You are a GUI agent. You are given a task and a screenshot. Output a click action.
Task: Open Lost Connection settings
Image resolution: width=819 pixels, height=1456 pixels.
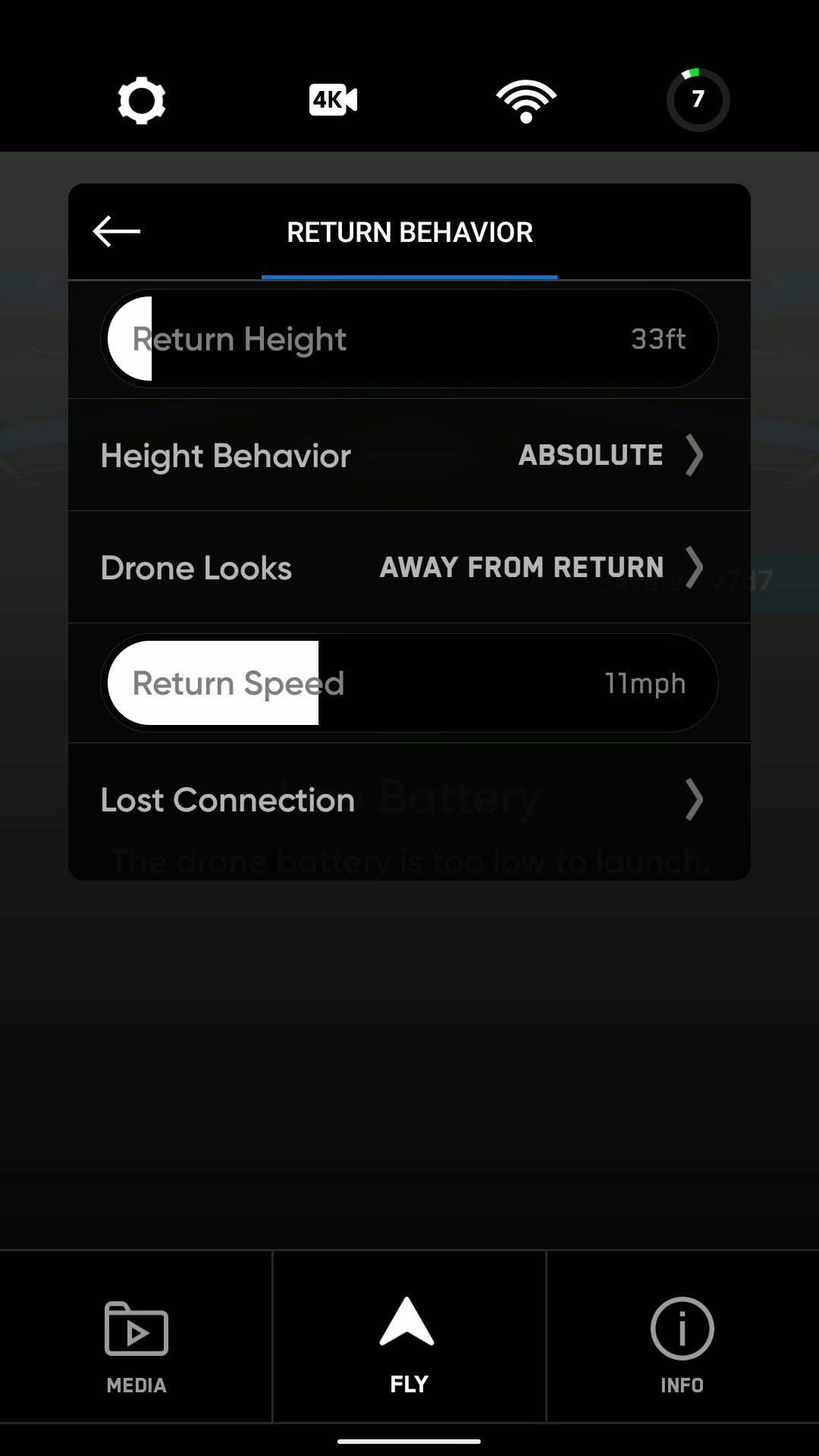coord(409,800)
